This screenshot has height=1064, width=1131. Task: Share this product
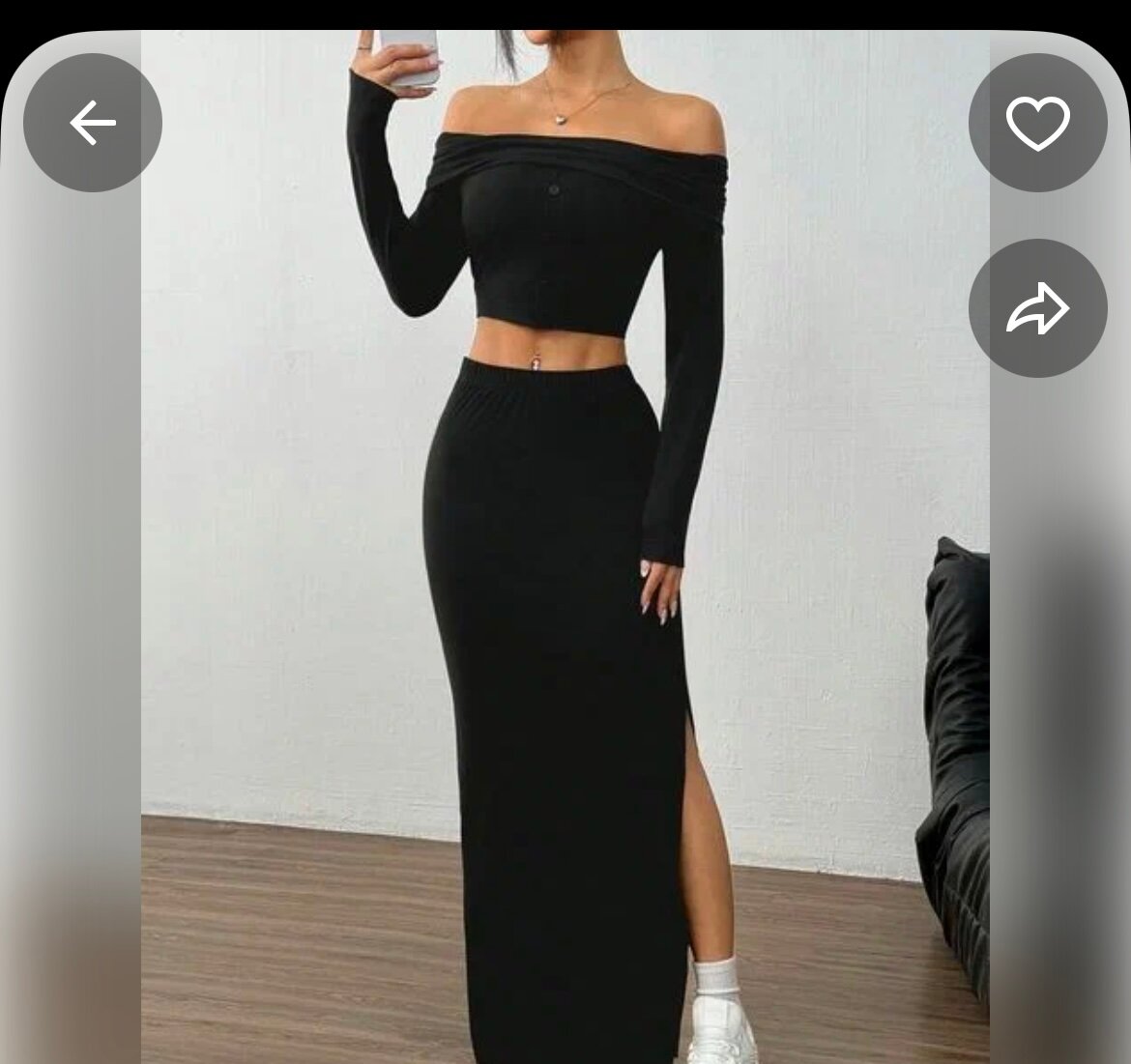[1037, 308]
